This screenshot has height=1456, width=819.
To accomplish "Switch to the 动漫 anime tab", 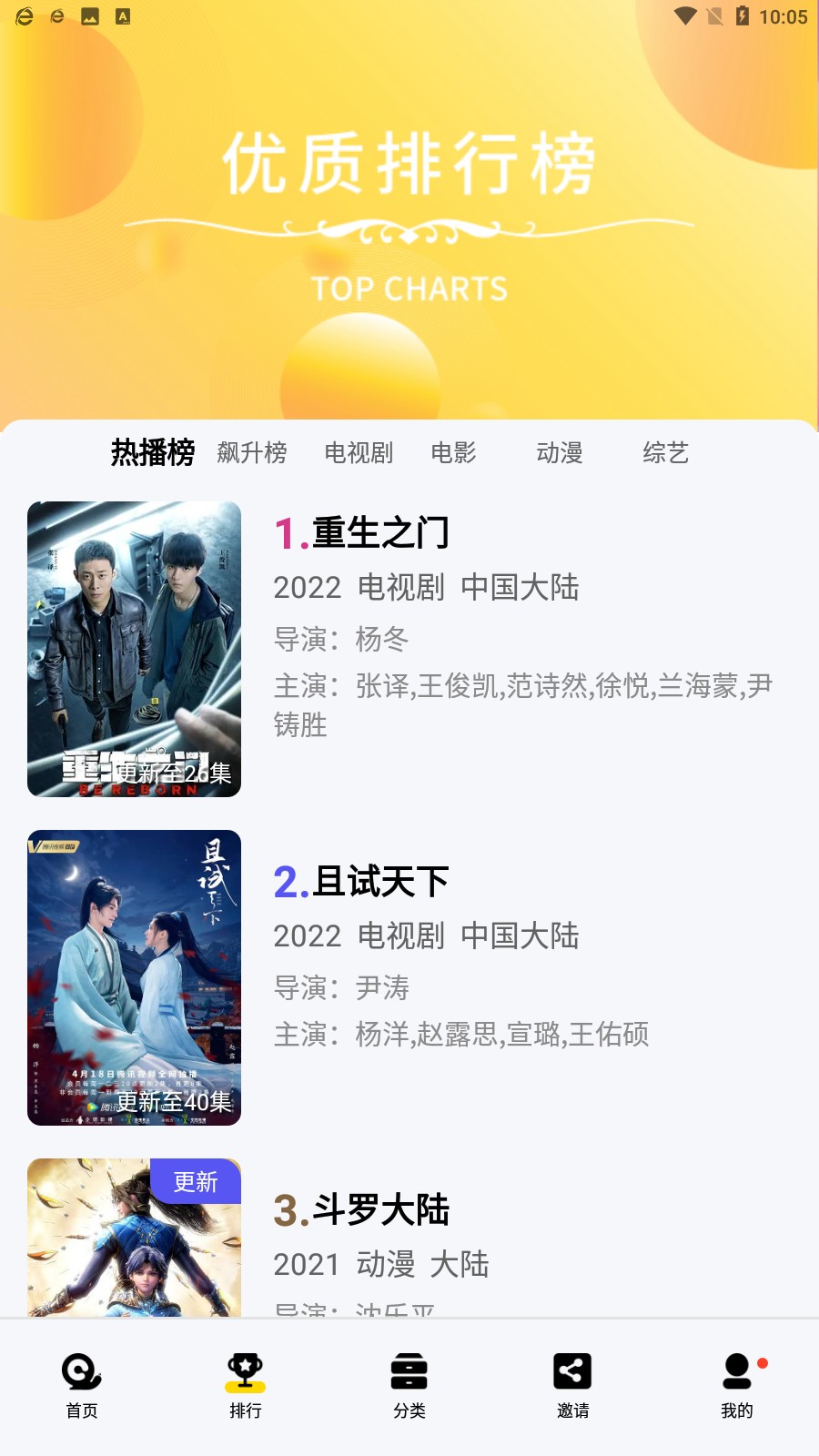I will [x=561, y=453].
